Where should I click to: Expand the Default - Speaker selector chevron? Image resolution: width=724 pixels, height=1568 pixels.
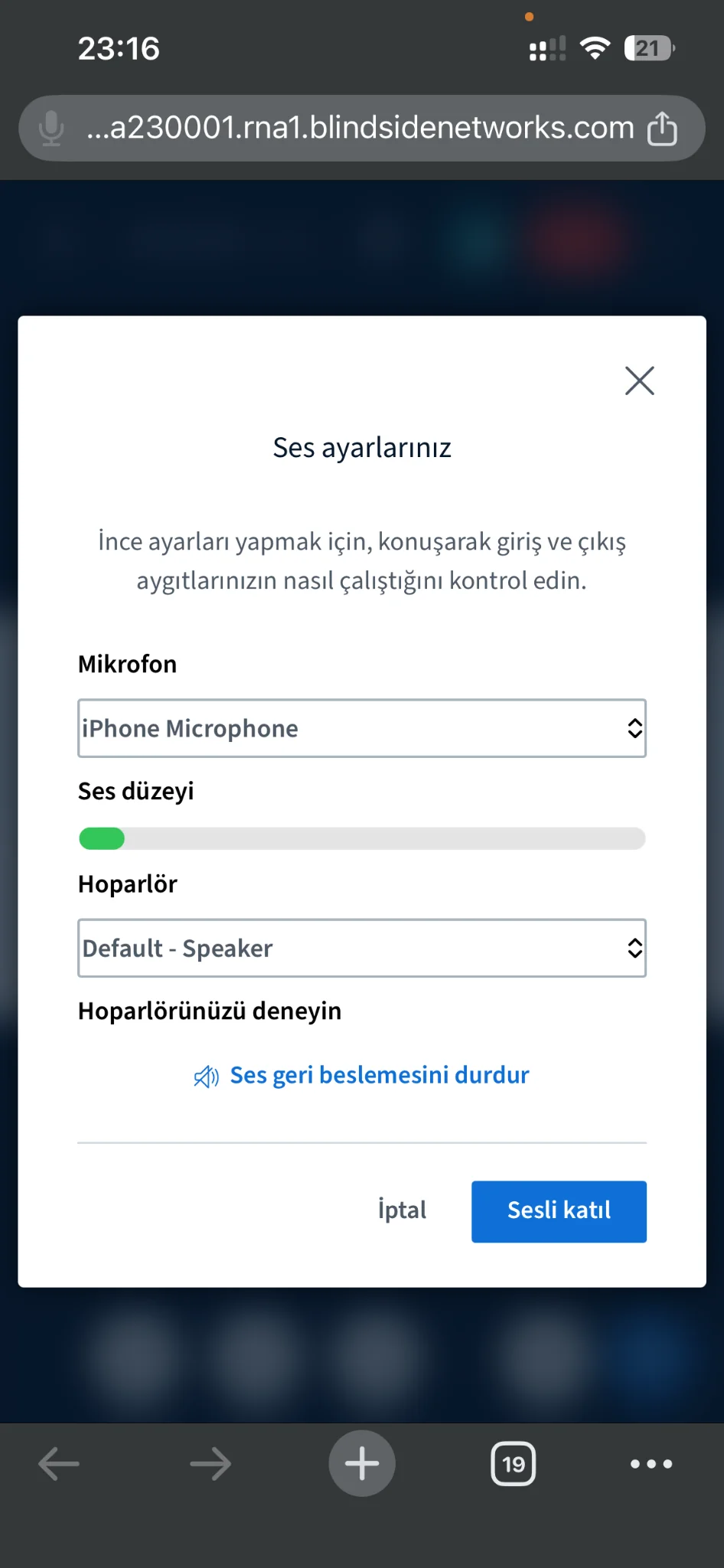tap(635, 948)
